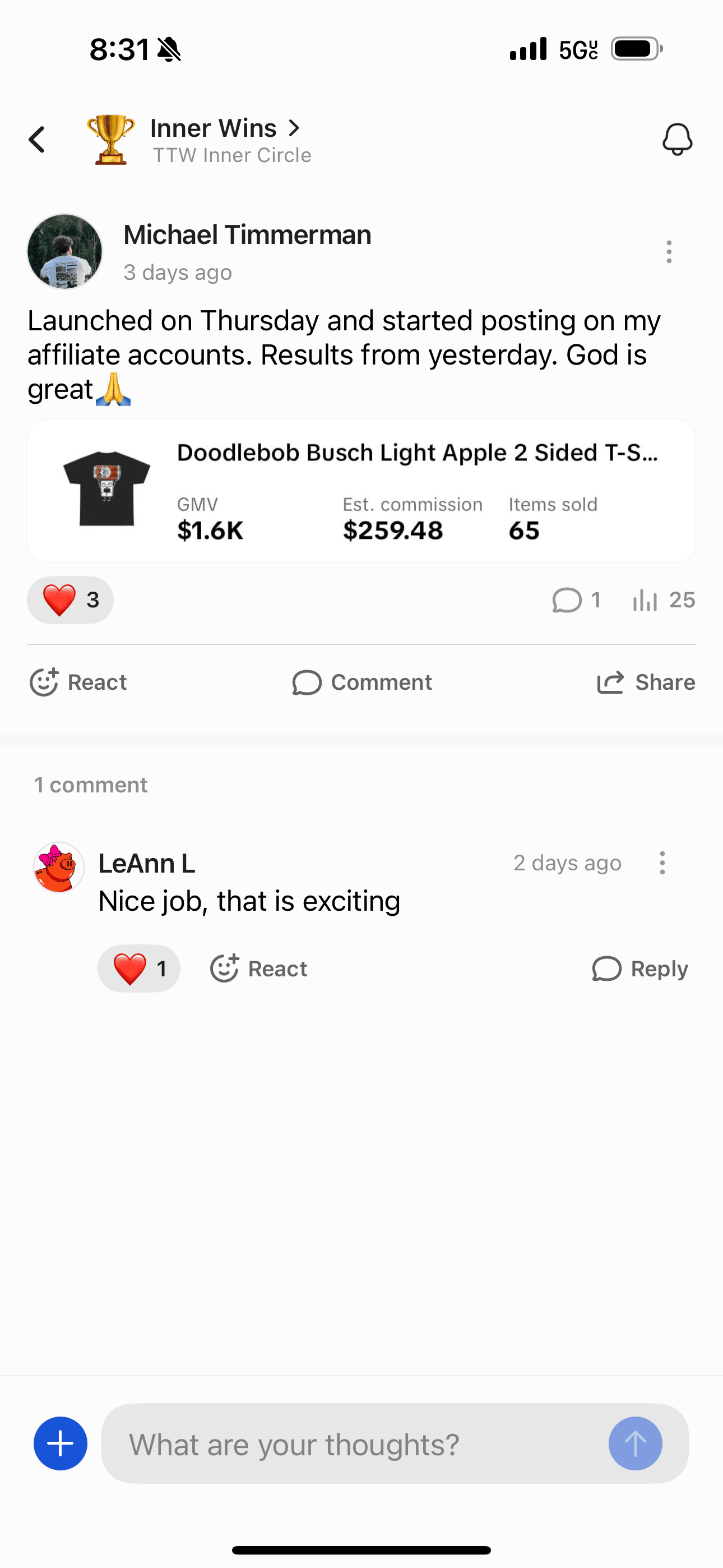
Task: Open Michael Timmerman's profile picture
Action: pyautogui.click(x=65, y=251)
